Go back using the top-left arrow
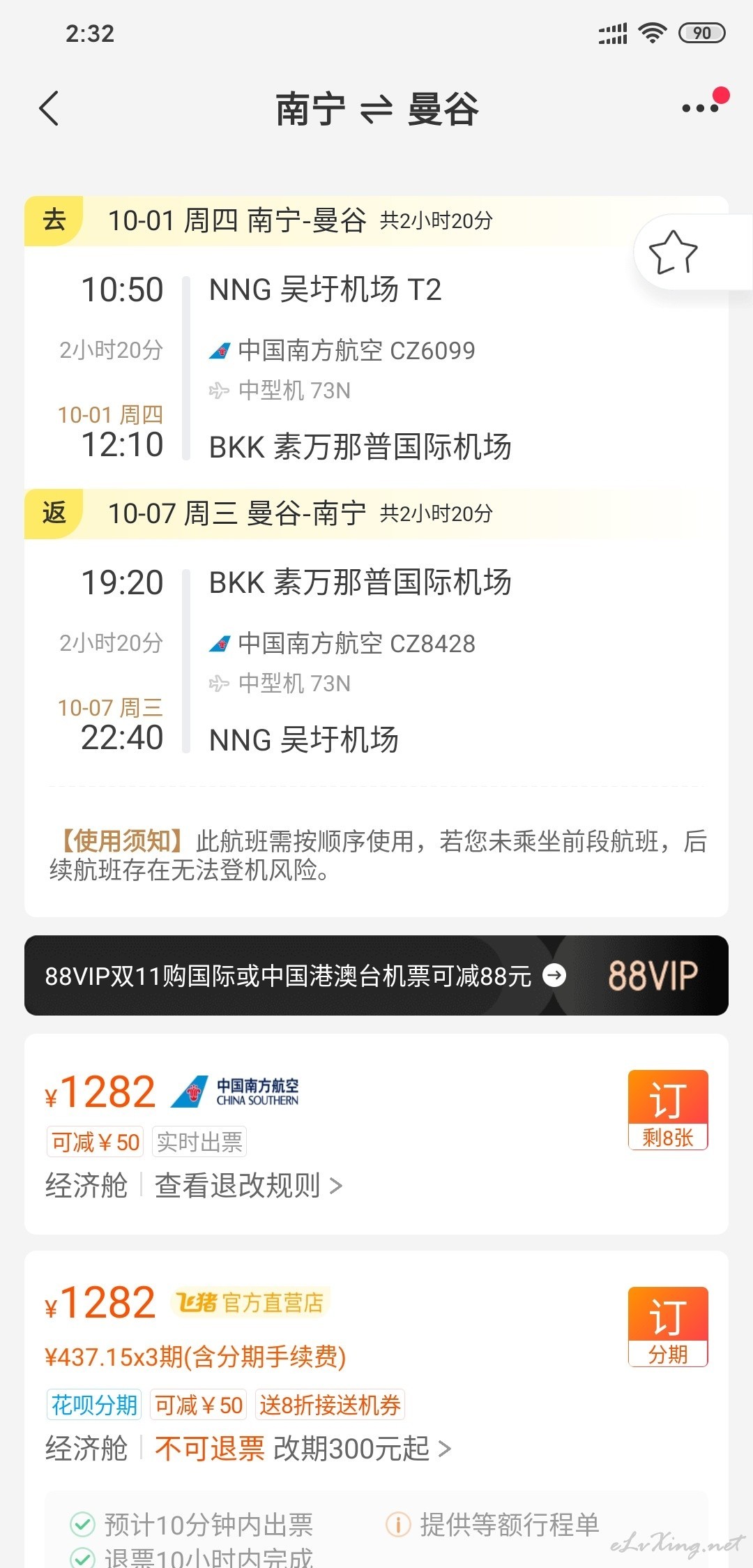This screenshot has width=753, height=1568. click(49, 109)
